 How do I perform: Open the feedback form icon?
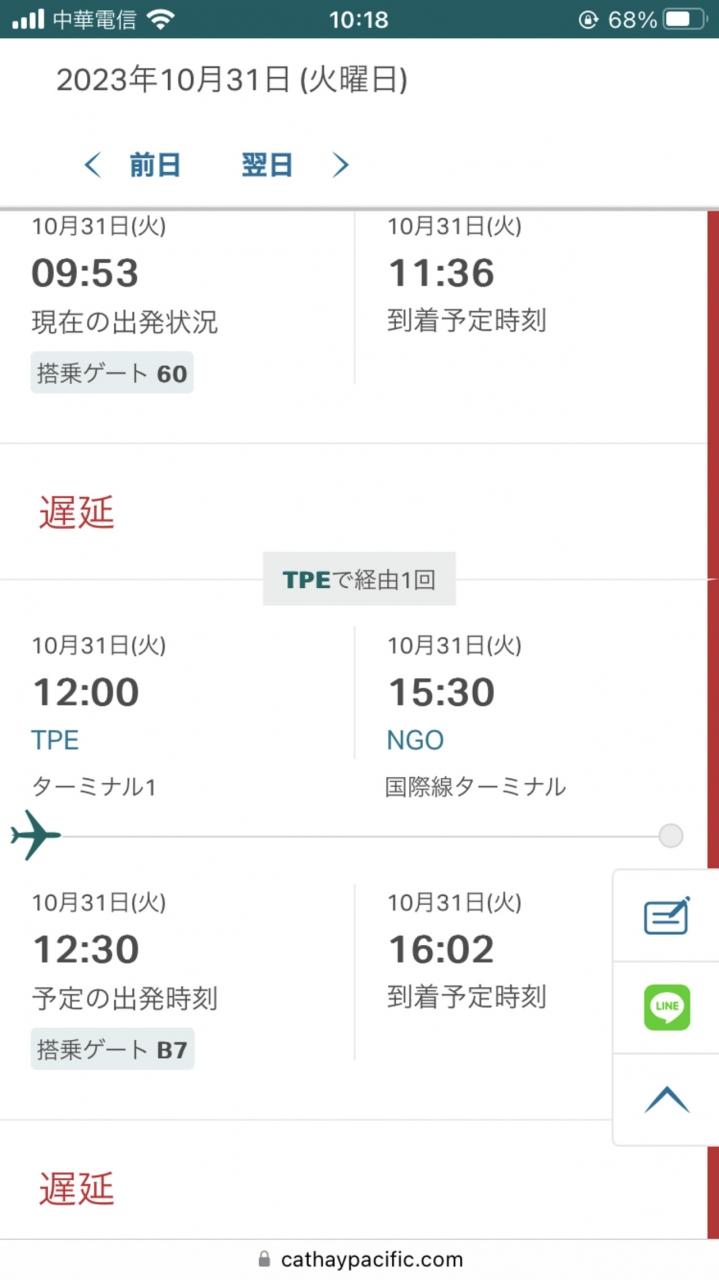(666, 916)
